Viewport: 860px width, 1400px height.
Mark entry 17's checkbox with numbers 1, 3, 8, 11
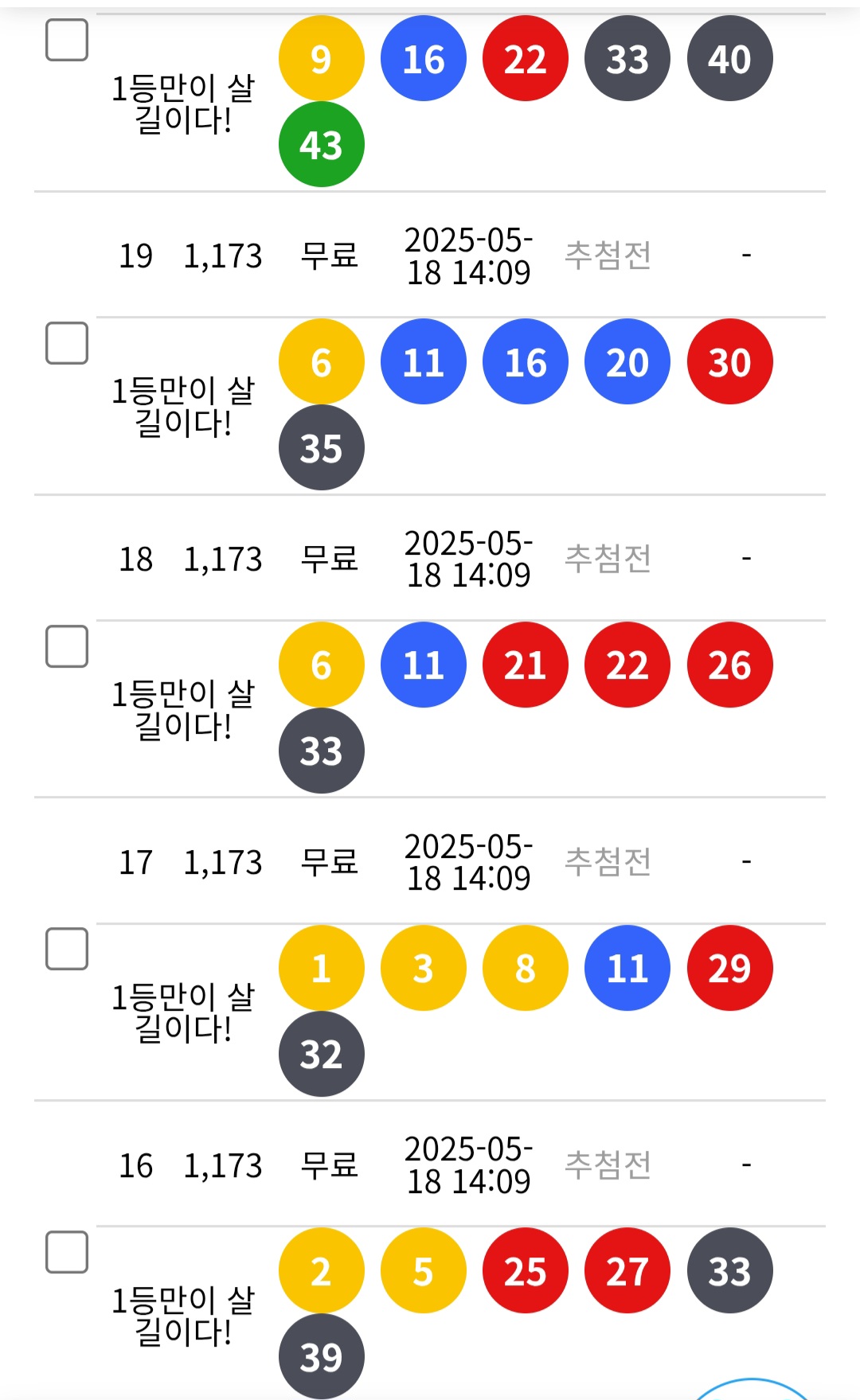(x=67, y=949)
